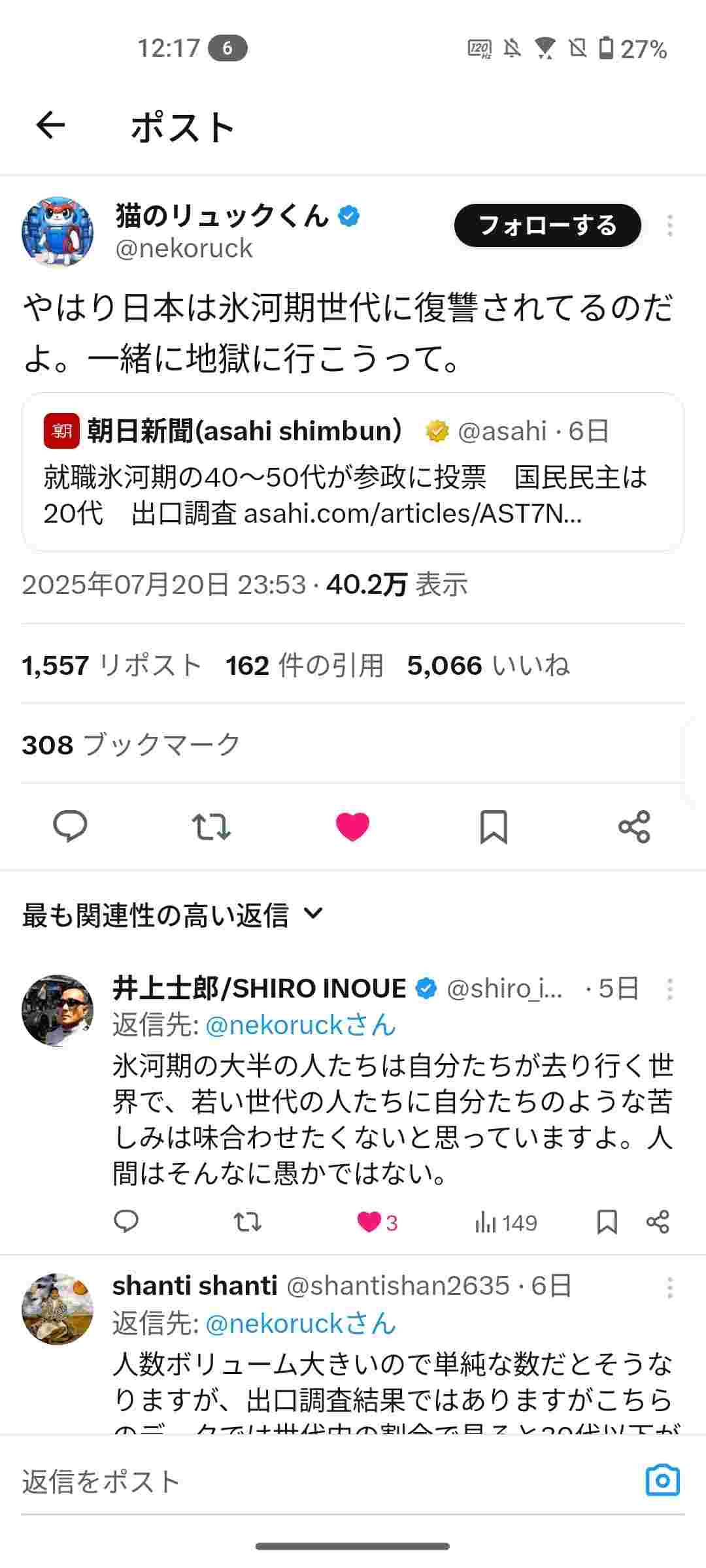Image resolution: width=706 pixels, height=1568 pixels.
Task: View the 5,066 いいね likes list
Action: [x=488, y=666]
